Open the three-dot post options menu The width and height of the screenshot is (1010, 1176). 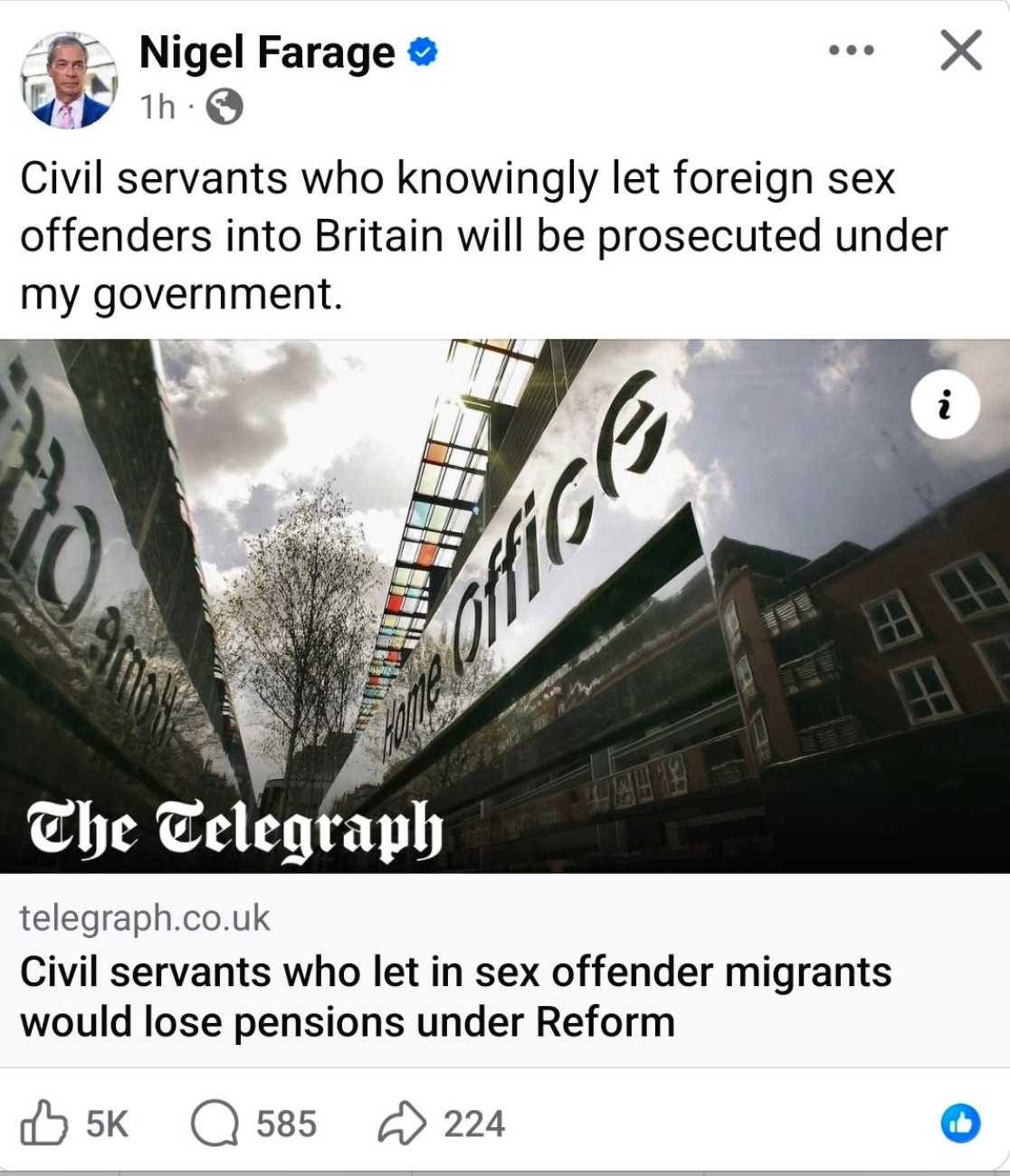click(852, 51)
